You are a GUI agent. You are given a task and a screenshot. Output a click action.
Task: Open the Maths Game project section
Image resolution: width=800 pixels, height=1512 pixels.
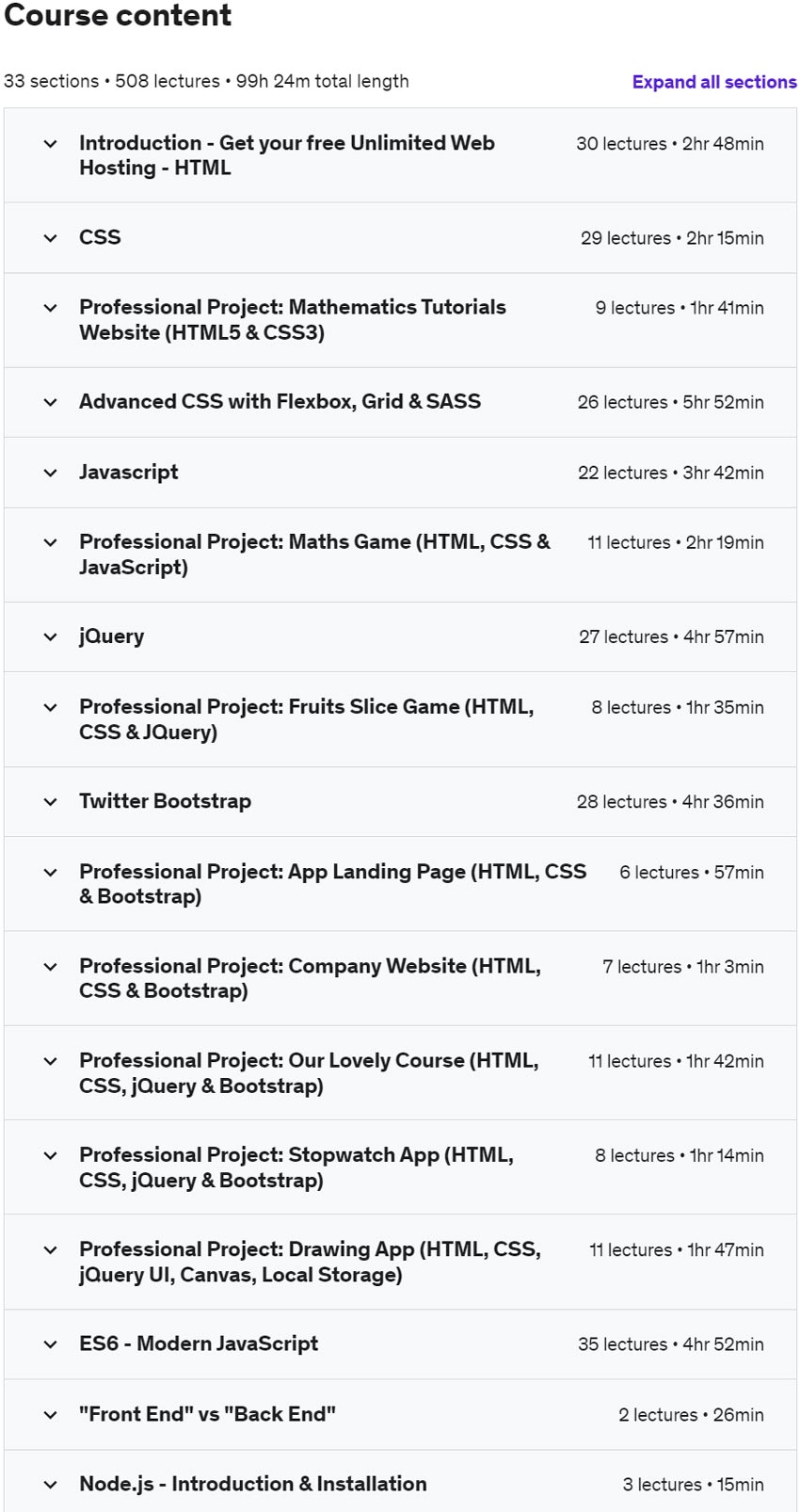[313, 555]
